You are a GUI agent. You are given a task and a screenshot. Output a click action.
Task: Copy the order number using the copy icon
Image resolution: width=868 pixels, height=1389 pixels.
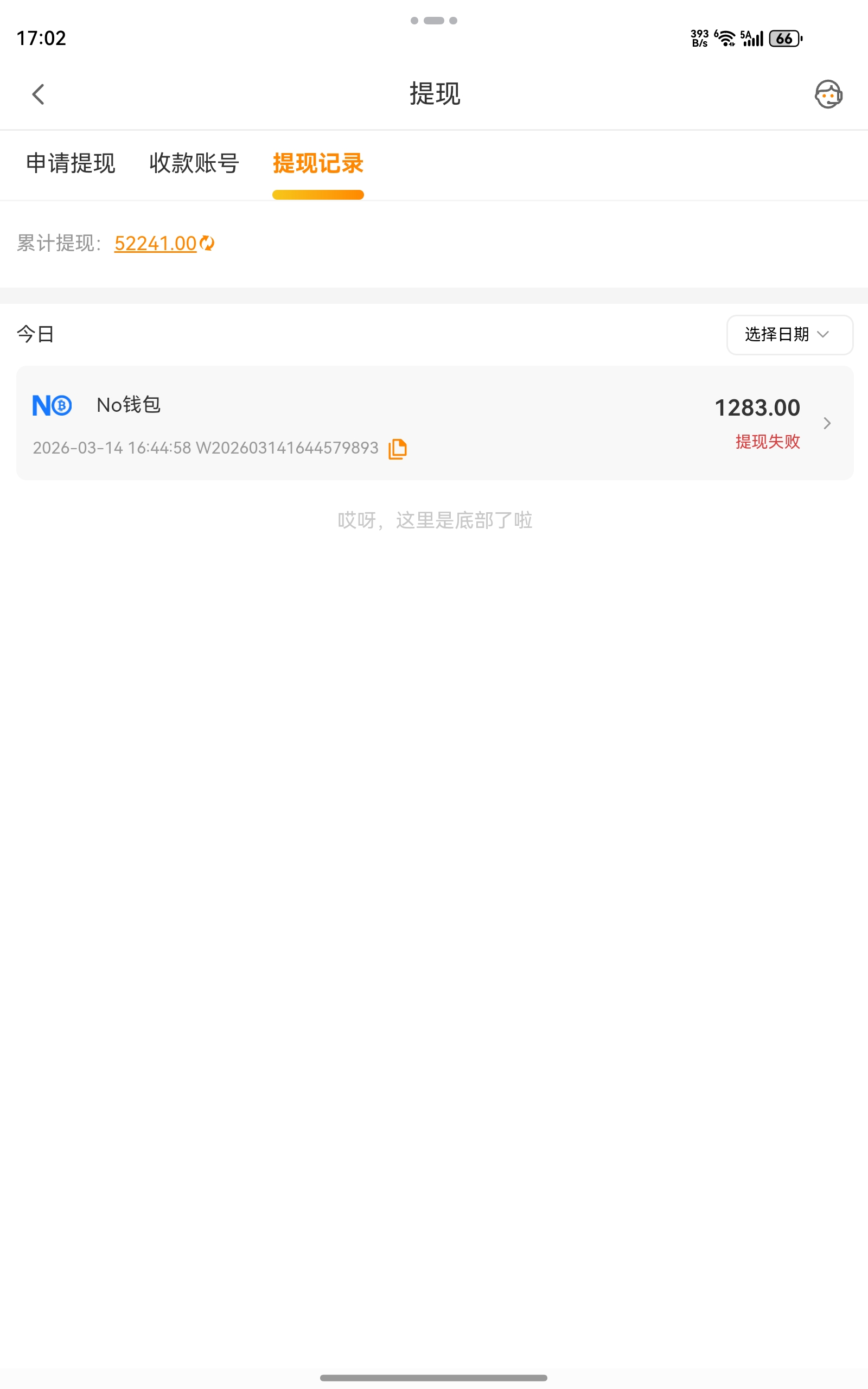tap(398, 448)
